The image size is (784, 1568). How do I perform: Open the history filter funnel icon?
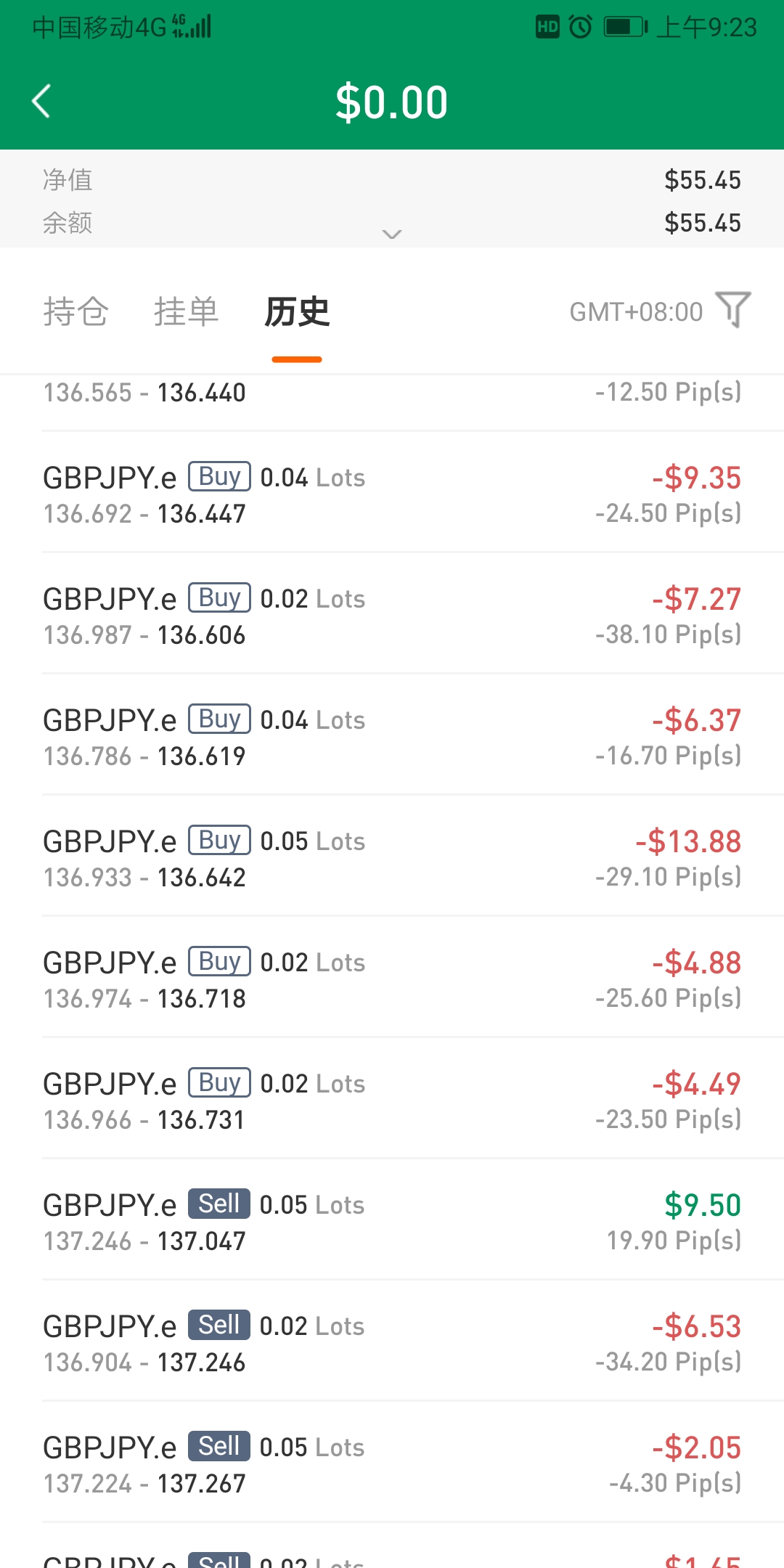click(732, 310)
